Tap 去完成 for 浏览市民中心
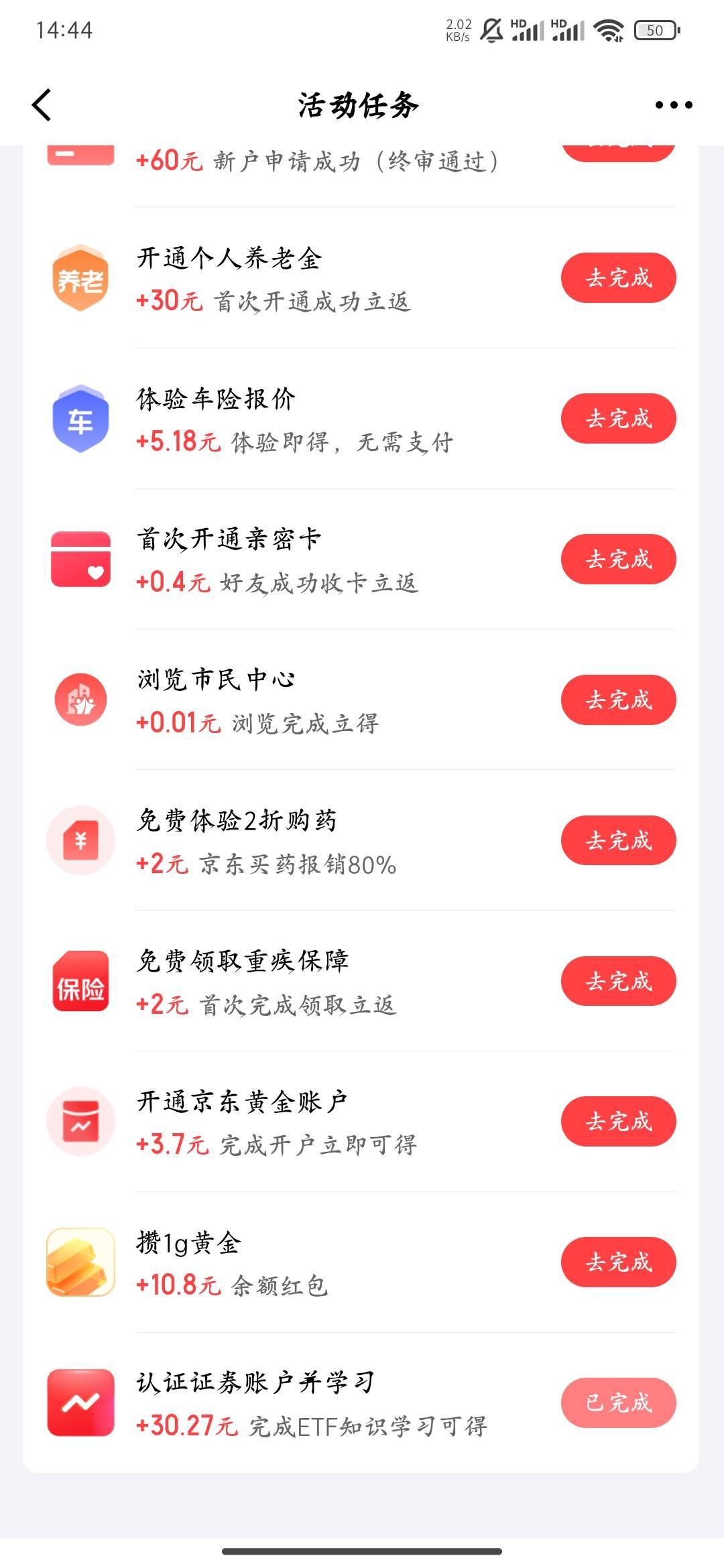 pos(618,700)
